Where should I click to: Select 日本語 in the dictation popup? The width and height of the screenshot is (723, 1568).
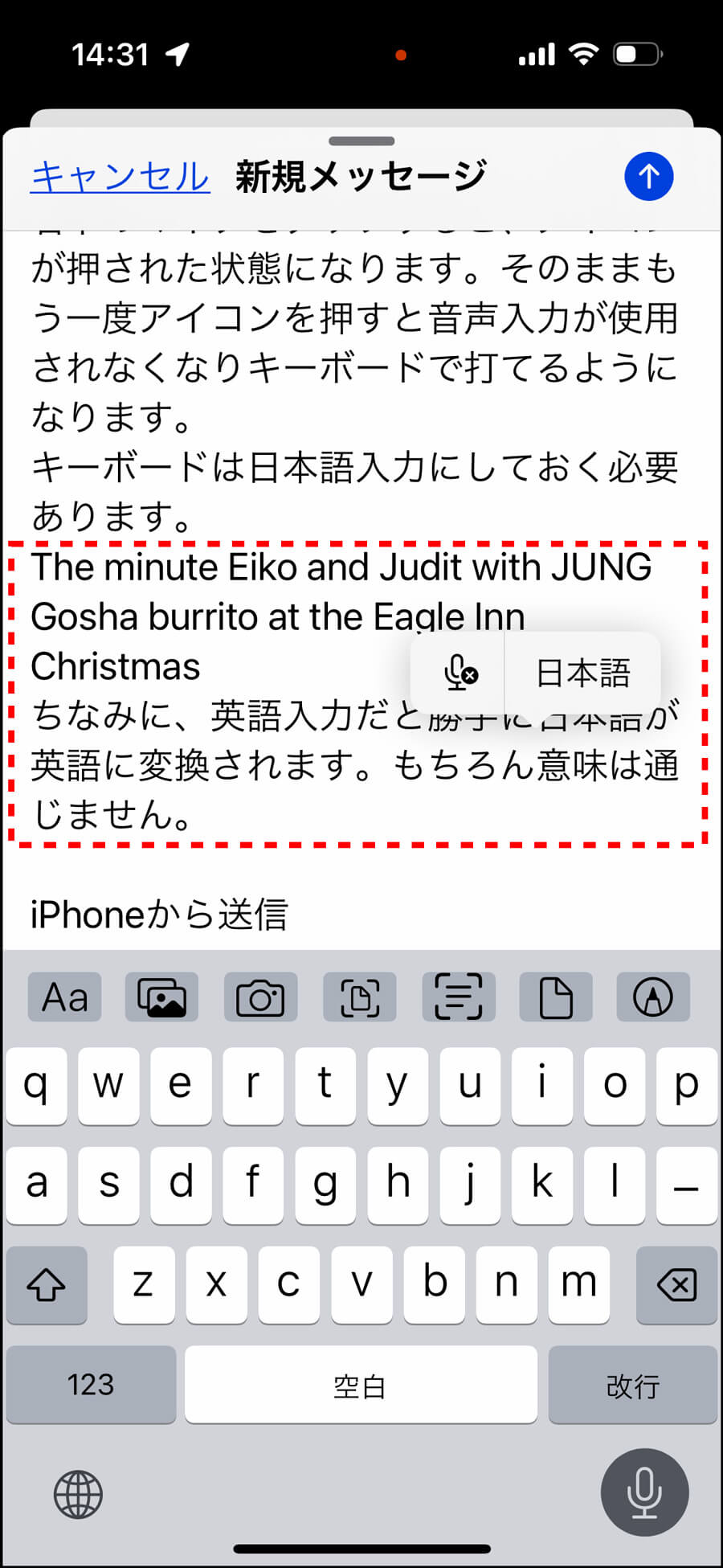click(582, 673)
